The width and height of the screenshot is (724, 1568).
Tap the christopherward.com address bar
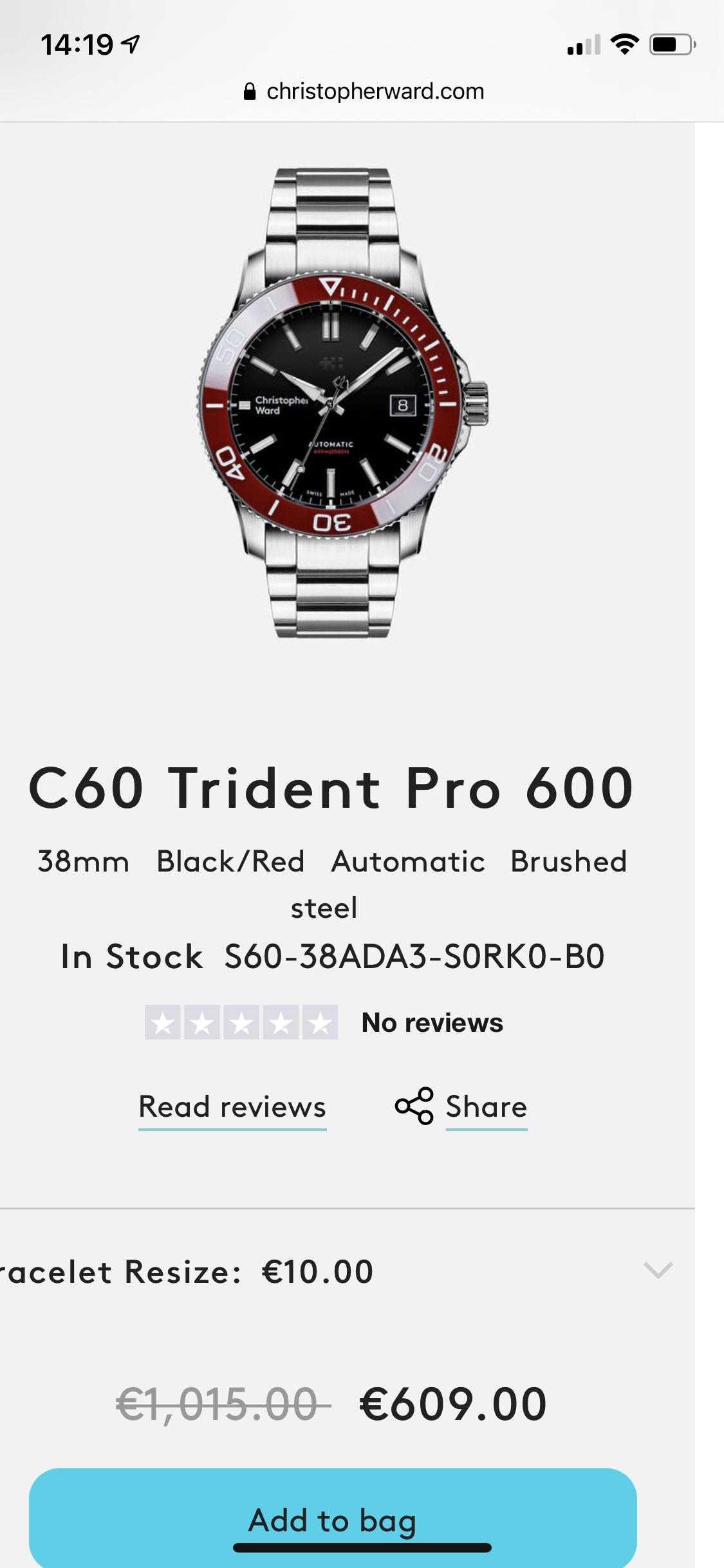coord(364,91)
